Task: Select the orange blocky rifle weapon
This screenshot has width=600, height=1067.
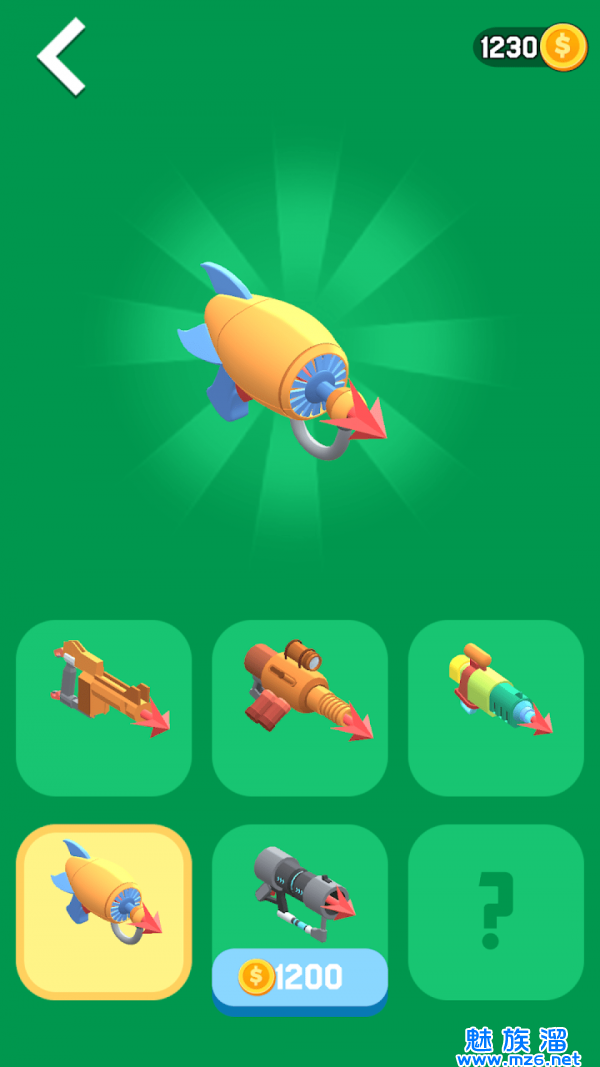Action: pyautogui.click(x=104, y=707)
